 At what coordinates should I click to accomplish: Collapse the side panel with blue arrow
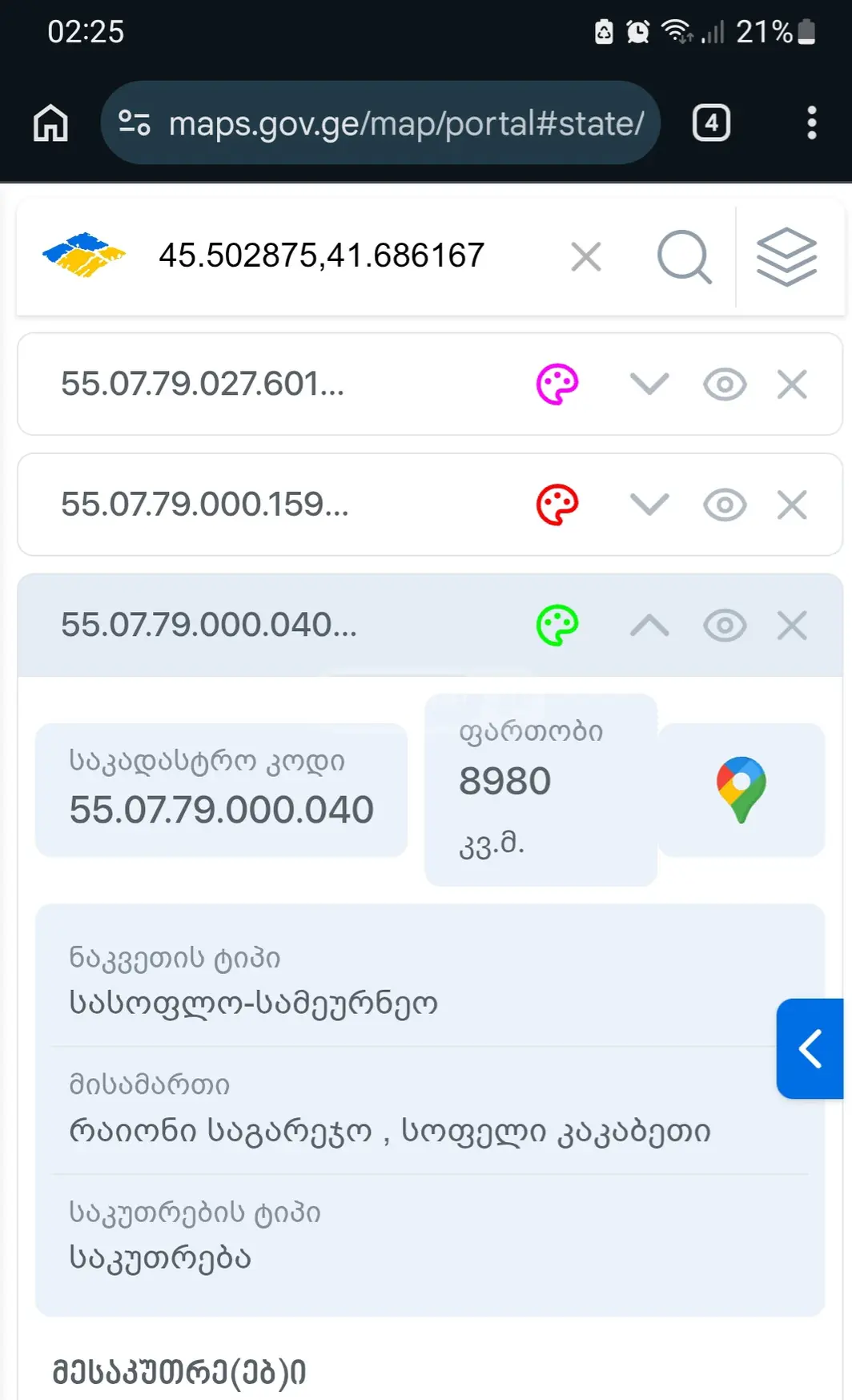click(x=810, y=1048)
